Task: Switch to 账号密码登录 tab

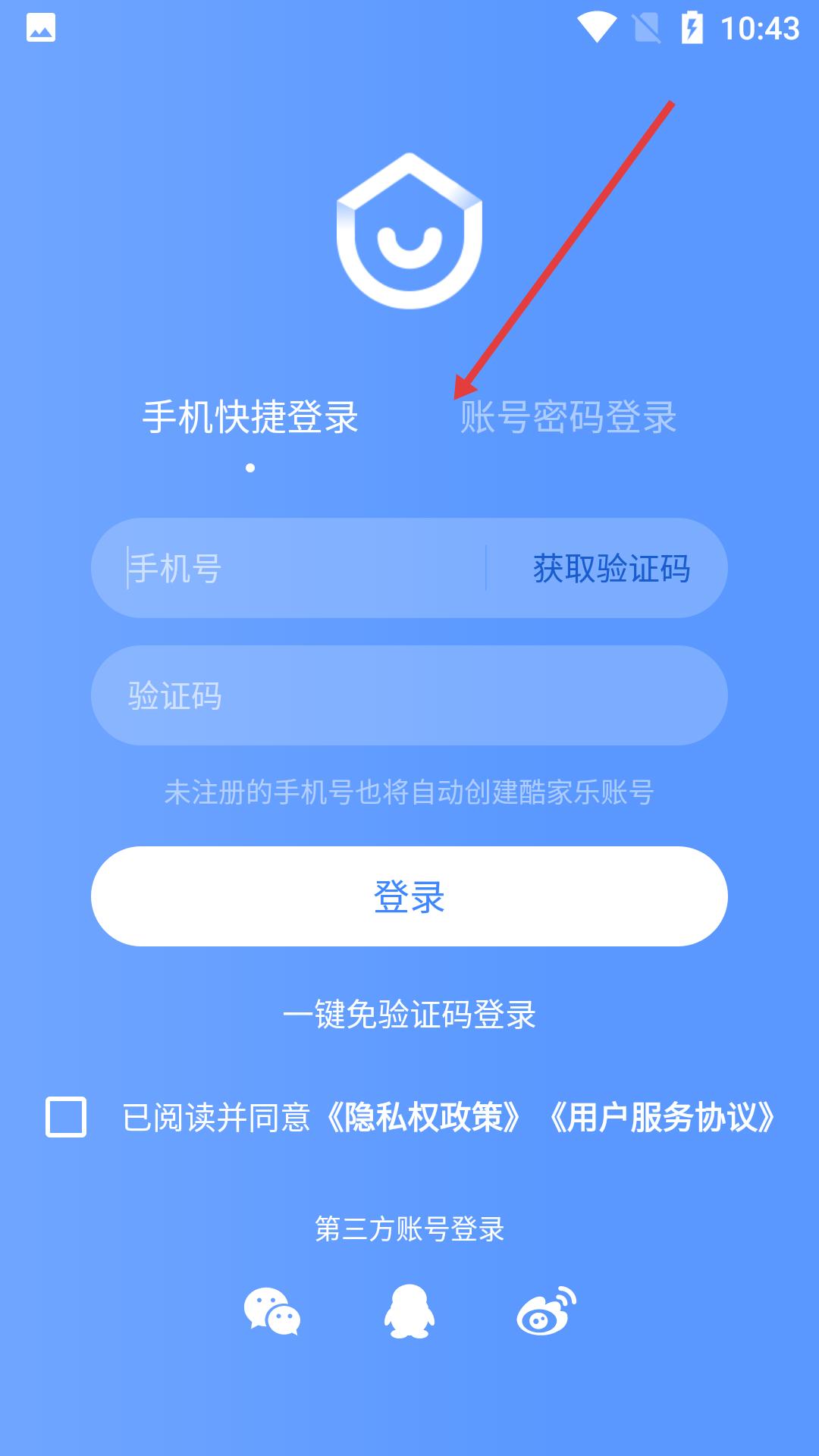Action: click(x=568, y=416)
